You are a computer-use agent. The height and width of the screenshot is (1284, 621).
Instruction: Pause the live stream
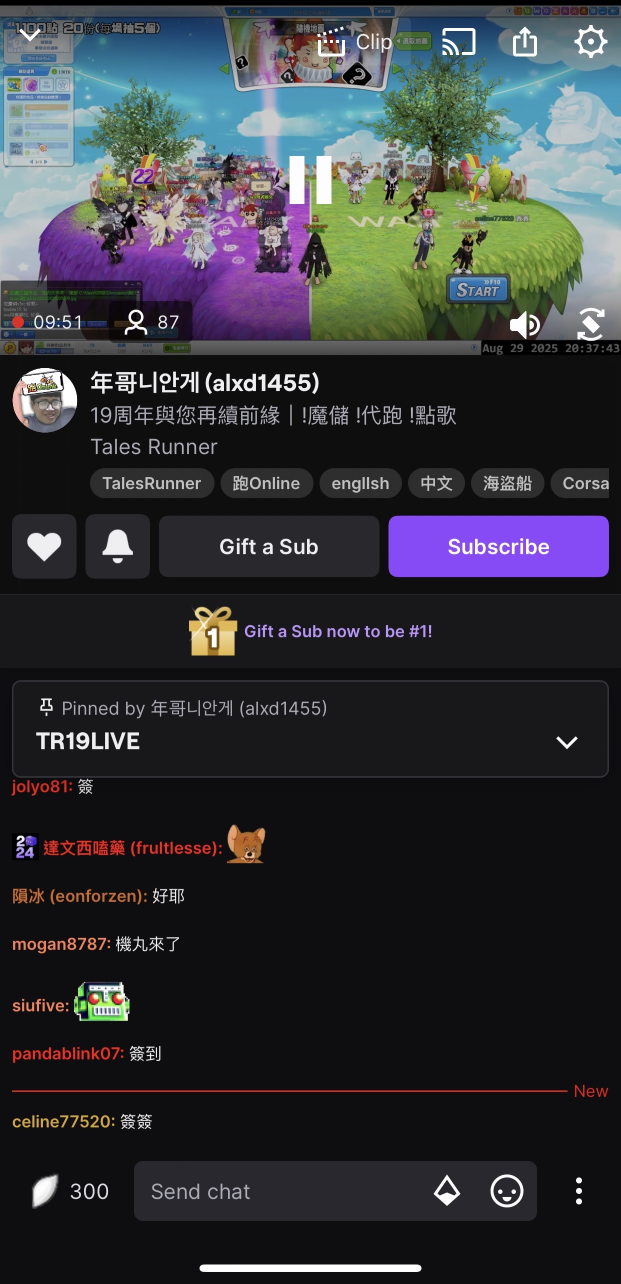(310, 180)
